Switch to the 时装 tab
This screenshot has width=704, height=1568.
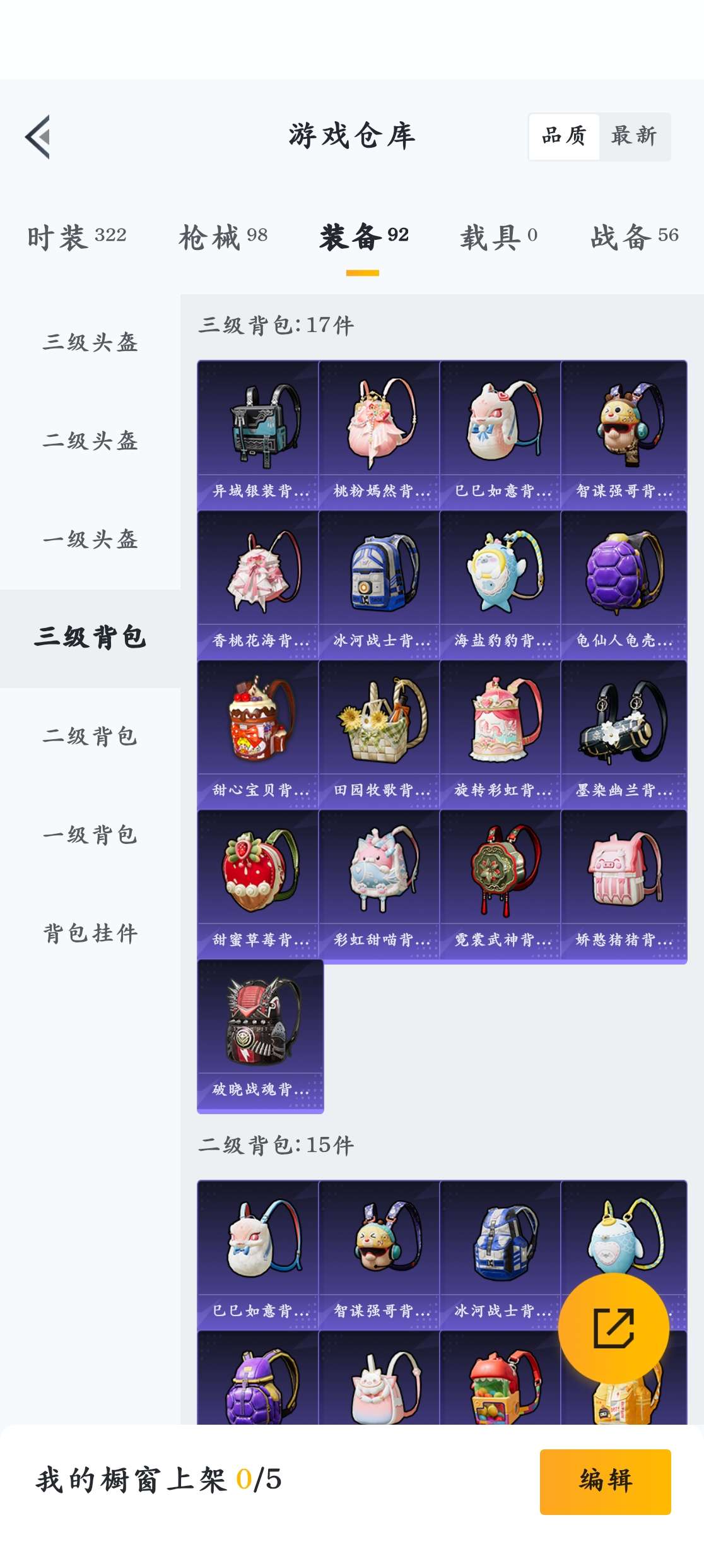[77, 237]
